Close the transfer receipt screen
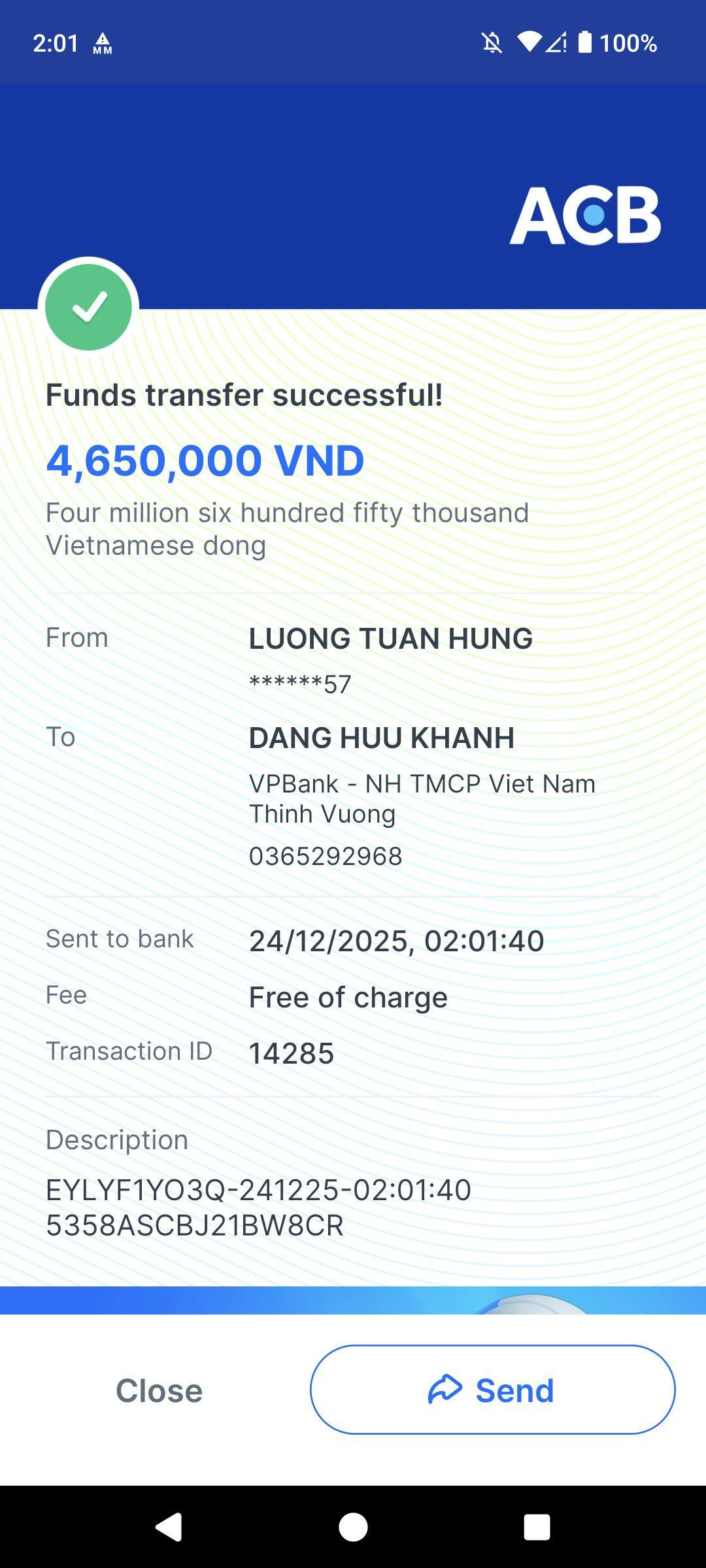 (x=159, y=1390)
